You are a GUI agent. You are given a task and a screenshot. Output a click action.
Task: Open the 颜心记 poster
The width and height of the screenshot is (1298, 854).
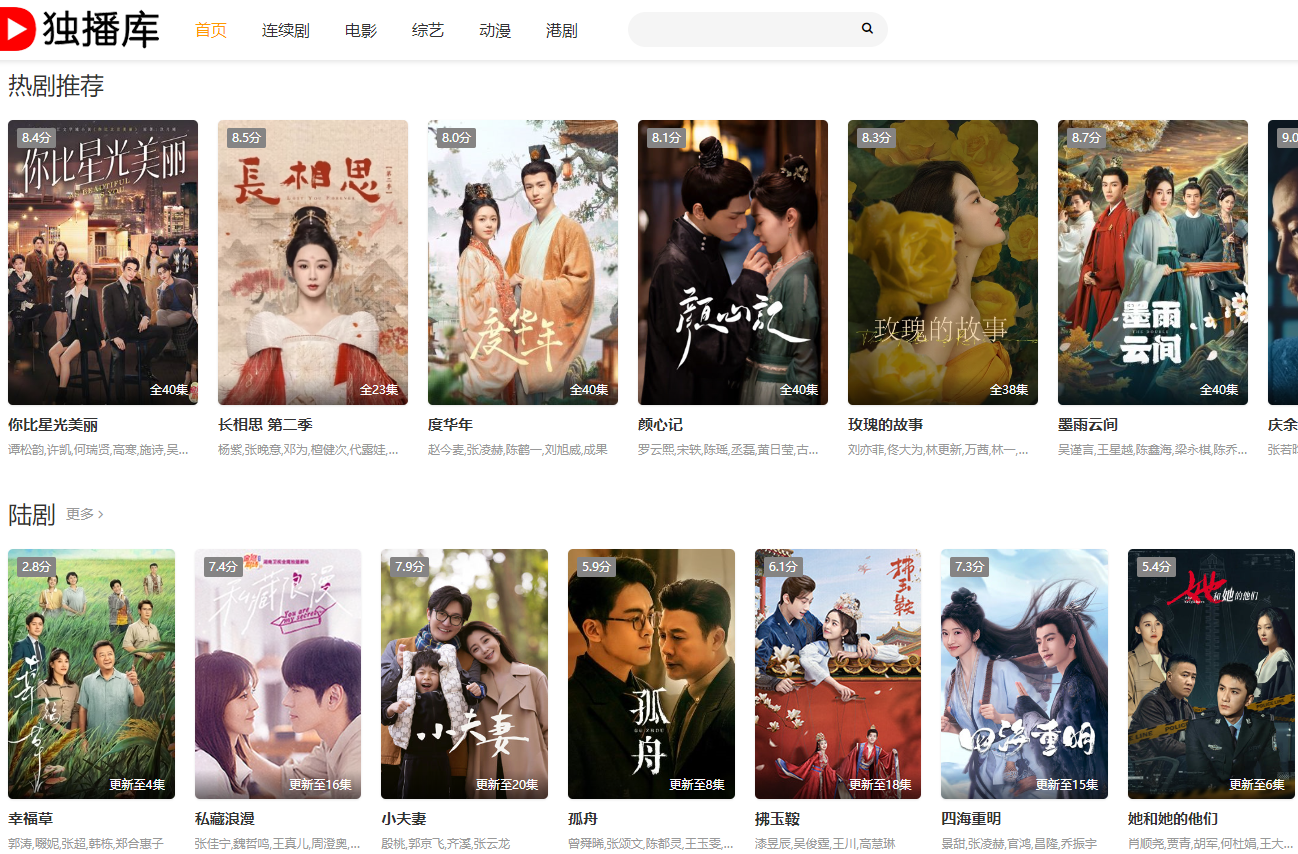pyautogui.click(x=733, y=262)
